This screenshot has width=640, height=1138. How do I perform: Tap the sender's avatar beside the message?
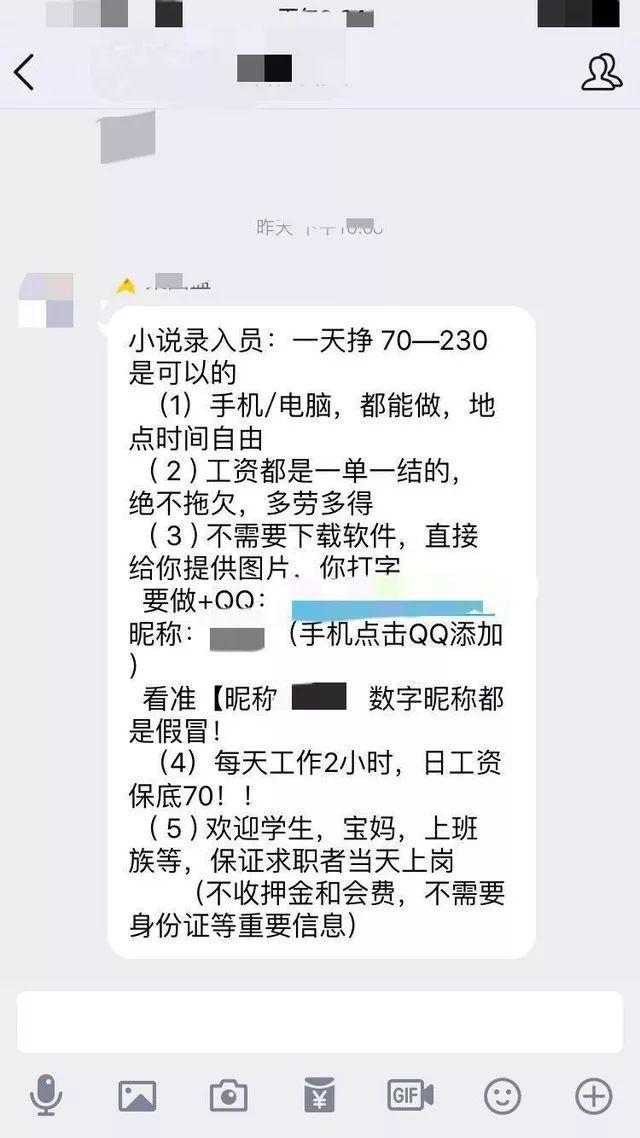pyautogui.click(x=46, y=300)
